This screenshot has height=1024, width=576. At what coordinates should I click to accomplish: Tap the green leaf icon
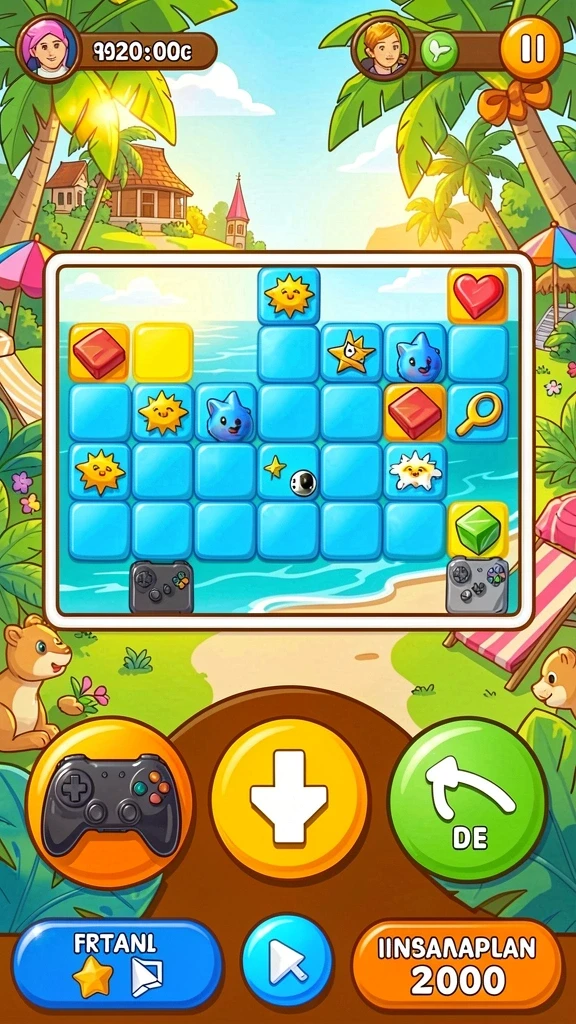pos(439,51)
